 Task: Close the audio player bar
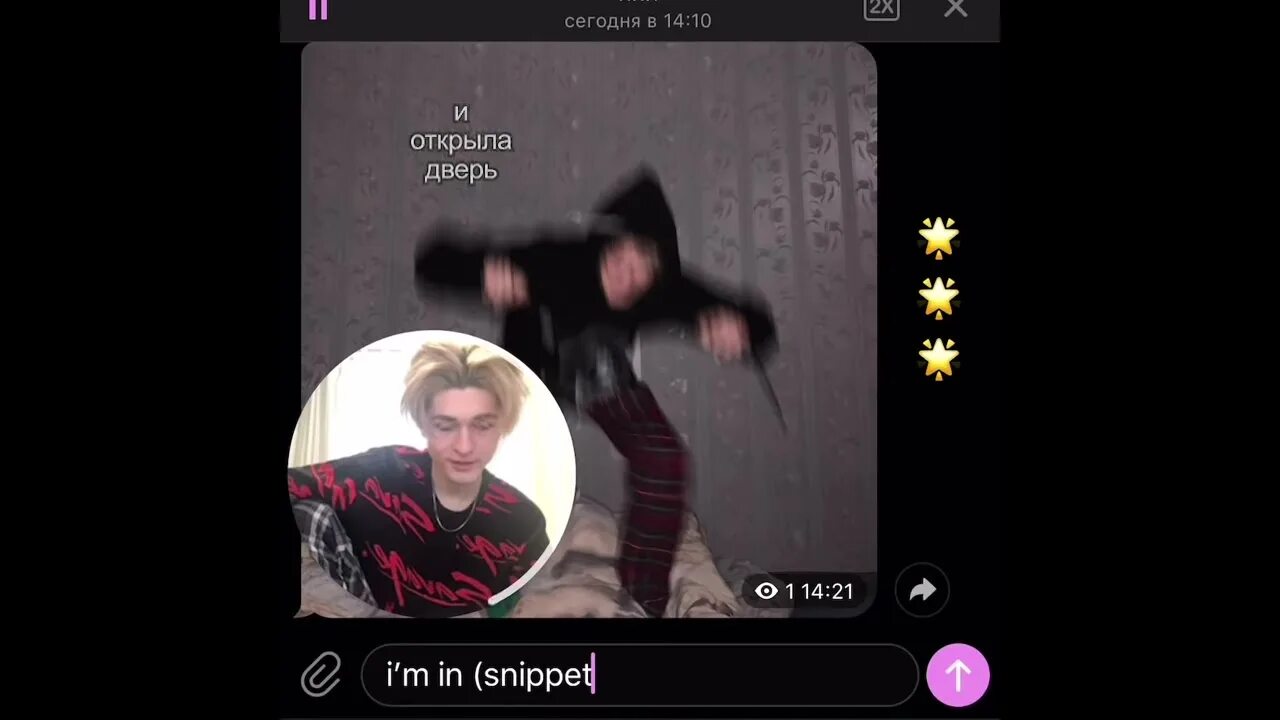(x=955, y=9)
